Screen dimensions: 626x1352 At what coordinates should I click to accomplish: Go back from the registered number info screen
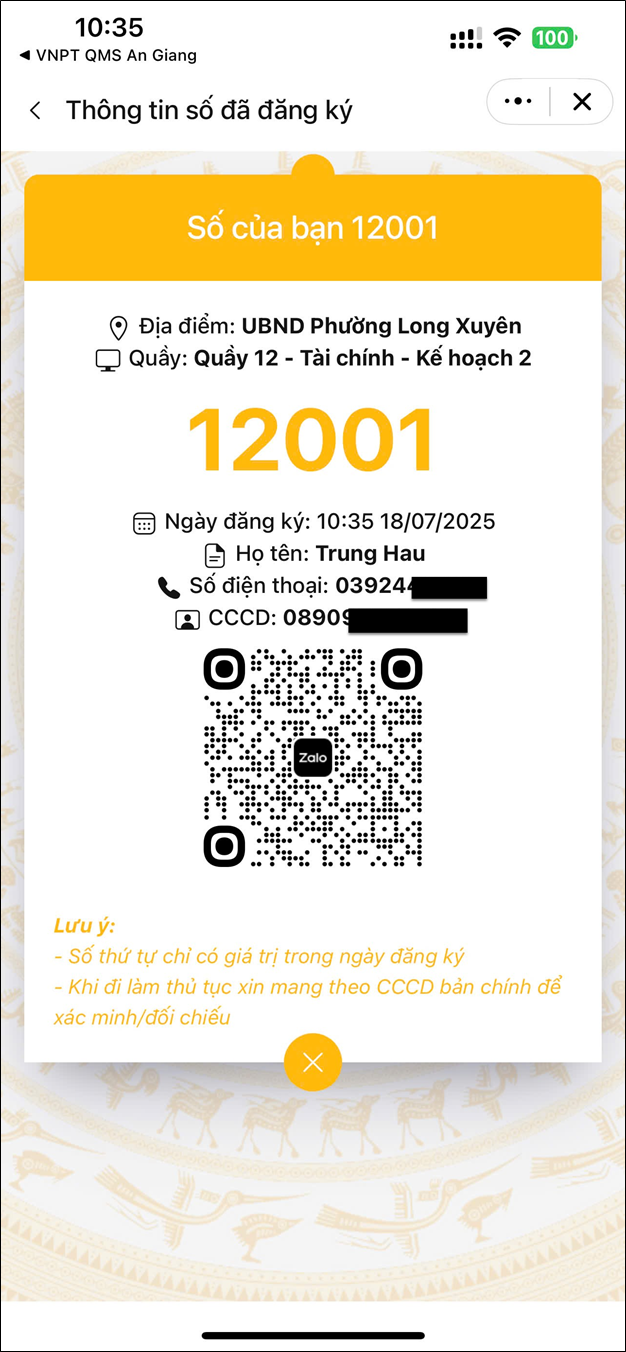coord(36,110)
